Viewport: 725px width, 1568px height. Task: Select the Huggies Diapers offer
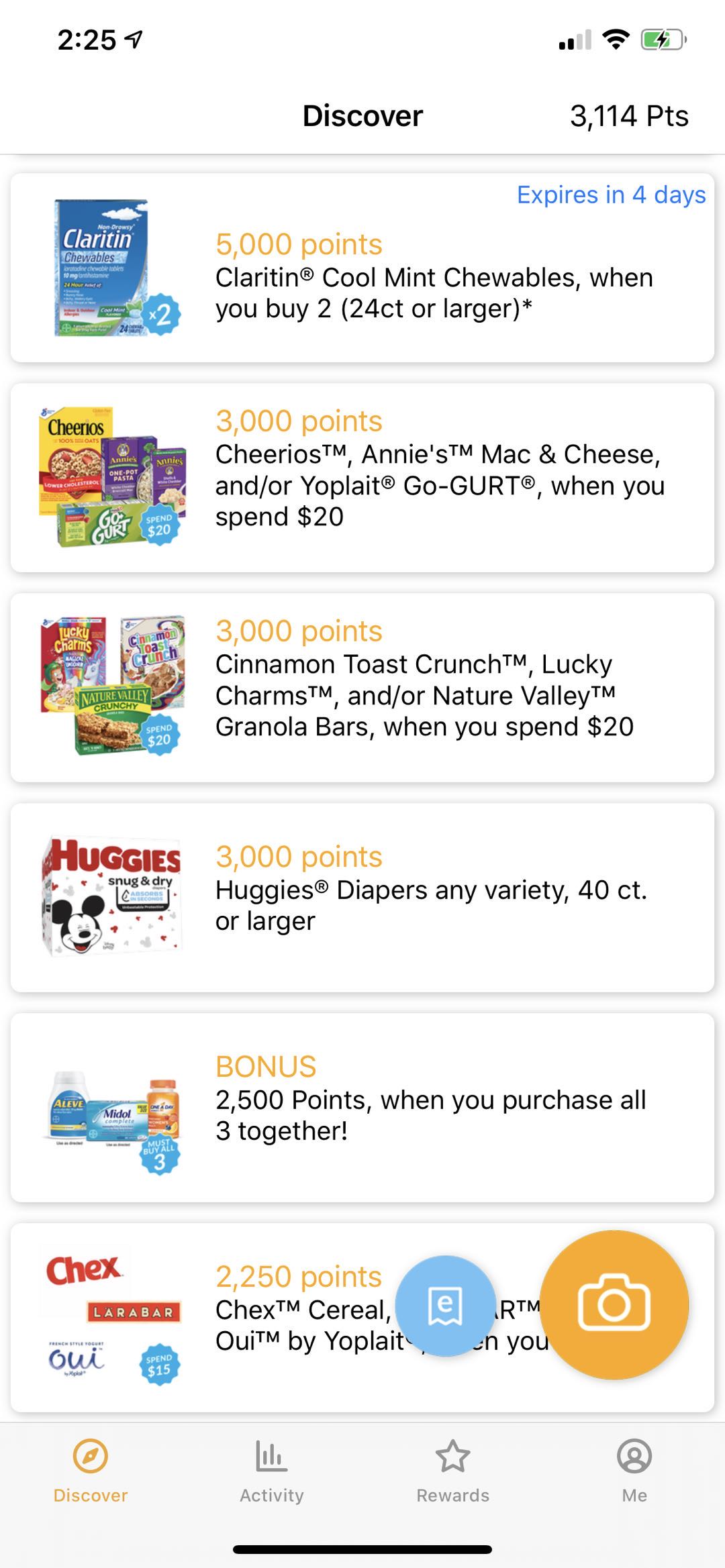coord(362,898)
